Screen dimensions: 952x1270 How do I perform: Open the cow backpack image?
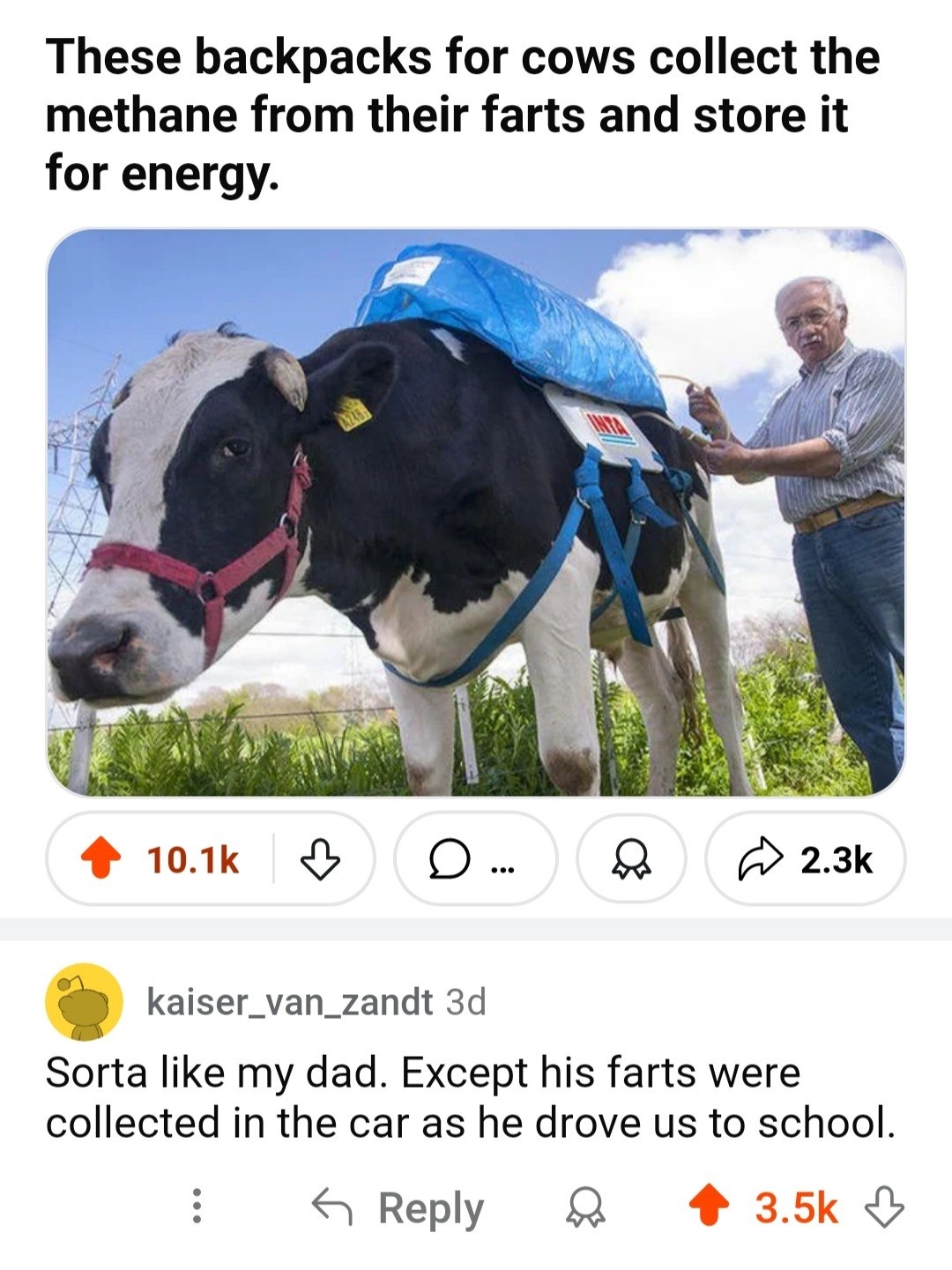coord(476,511)
